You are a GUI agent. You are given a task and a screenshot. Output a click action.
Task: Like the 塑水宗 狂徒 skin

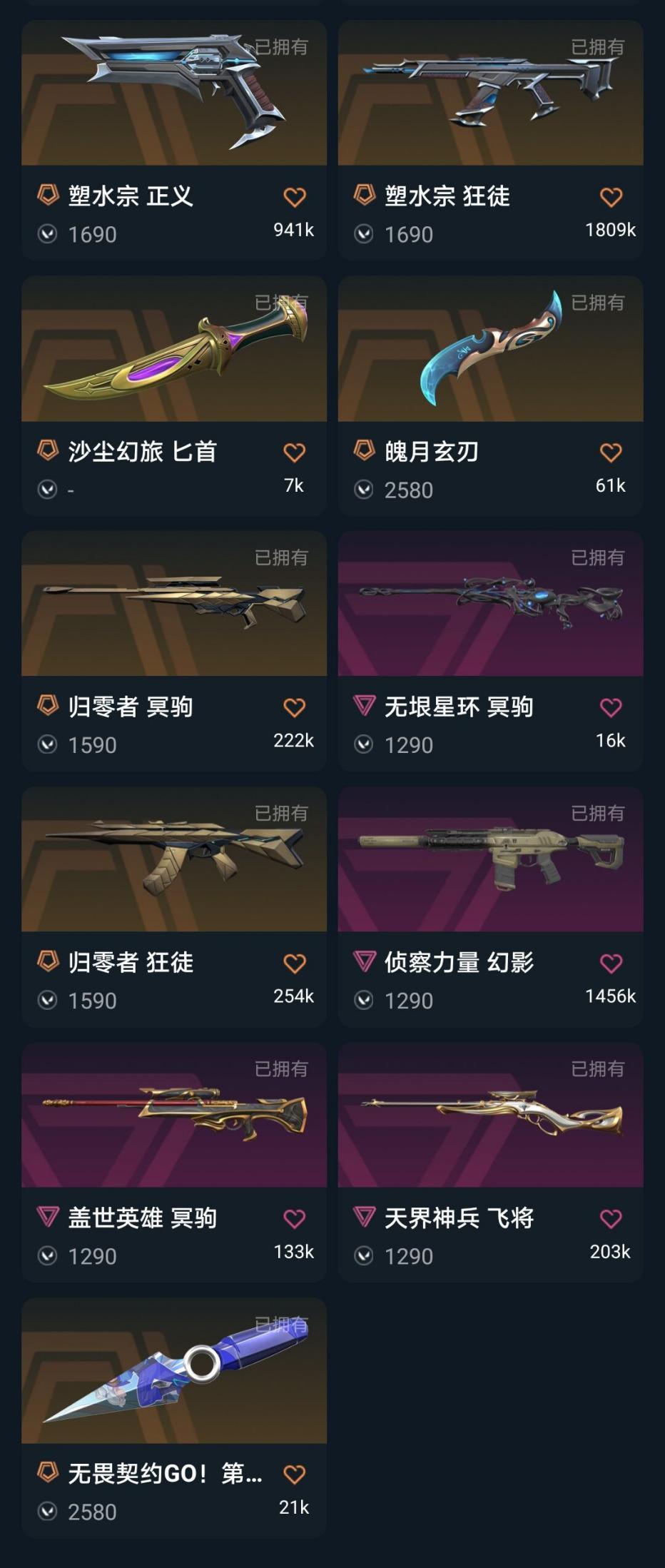(x=611, y=197)
